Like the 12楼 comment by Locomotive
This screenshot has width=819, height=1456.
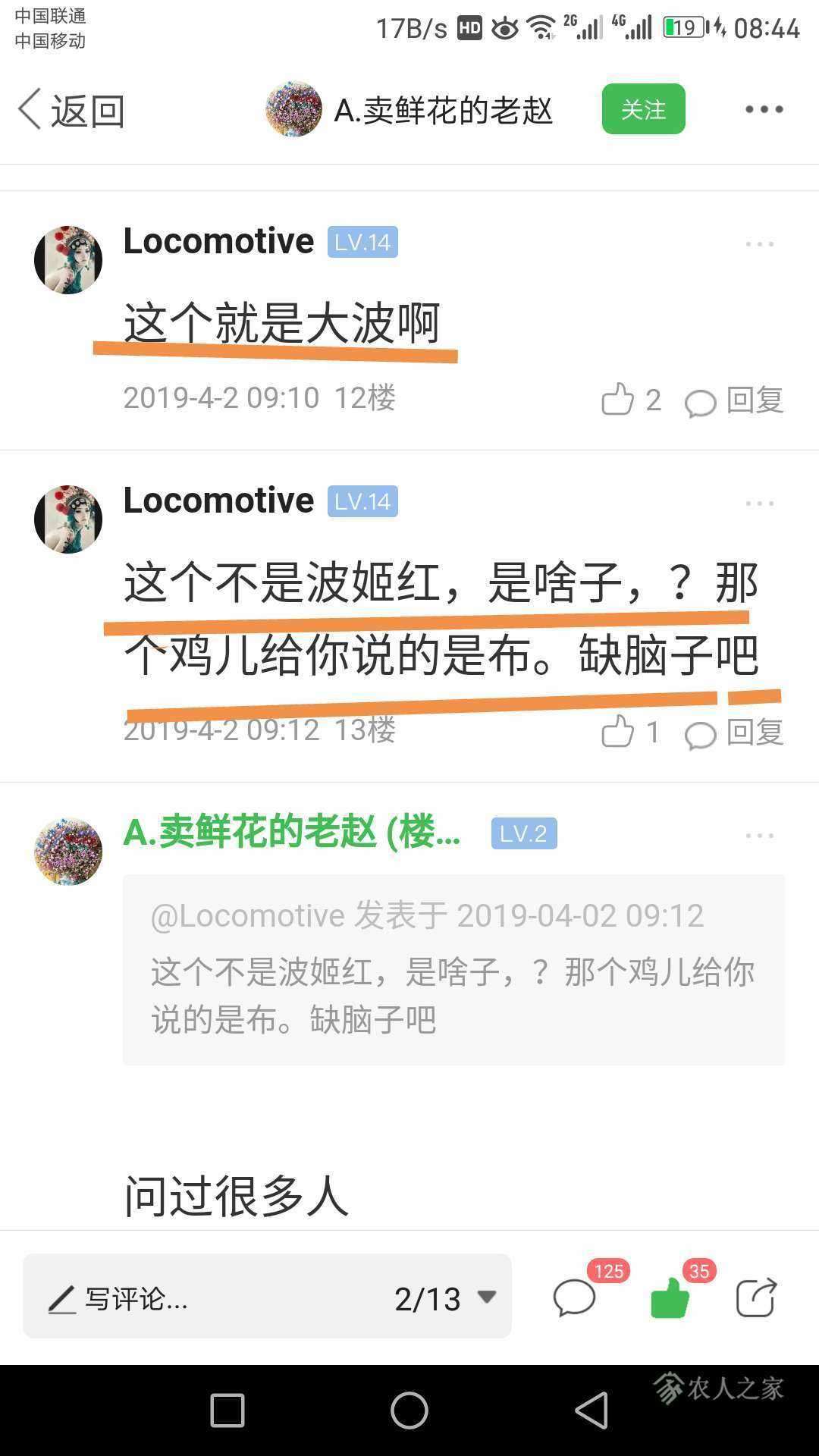pos(618,400)
